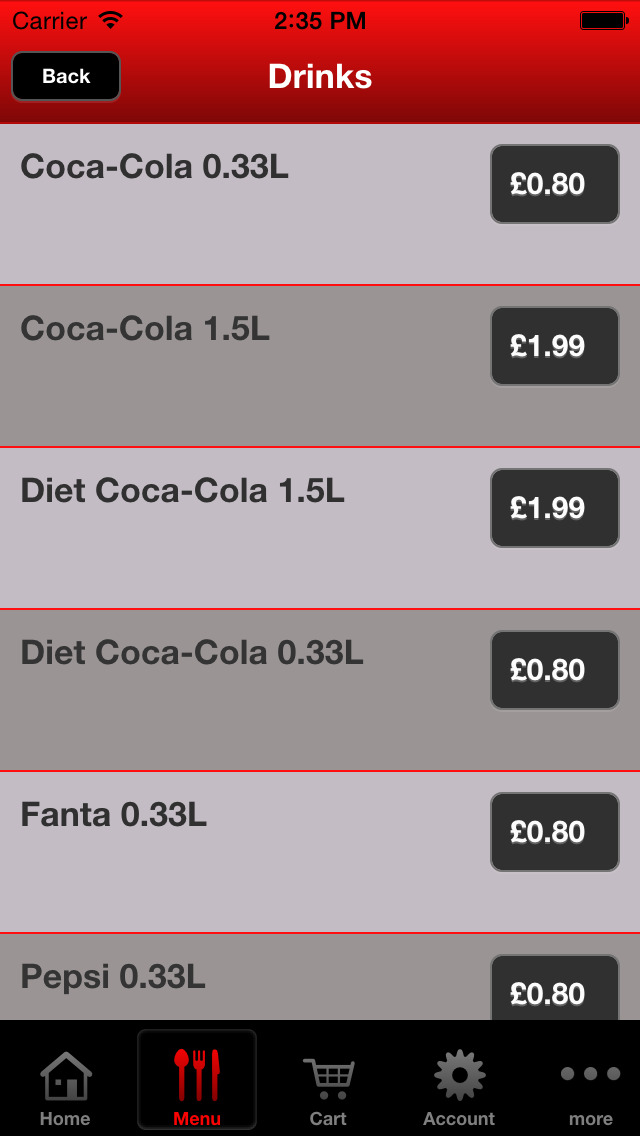Select the £0.80 button for Pepsi 0.33L
This screenshot has height=1136, width=640.
555,987
